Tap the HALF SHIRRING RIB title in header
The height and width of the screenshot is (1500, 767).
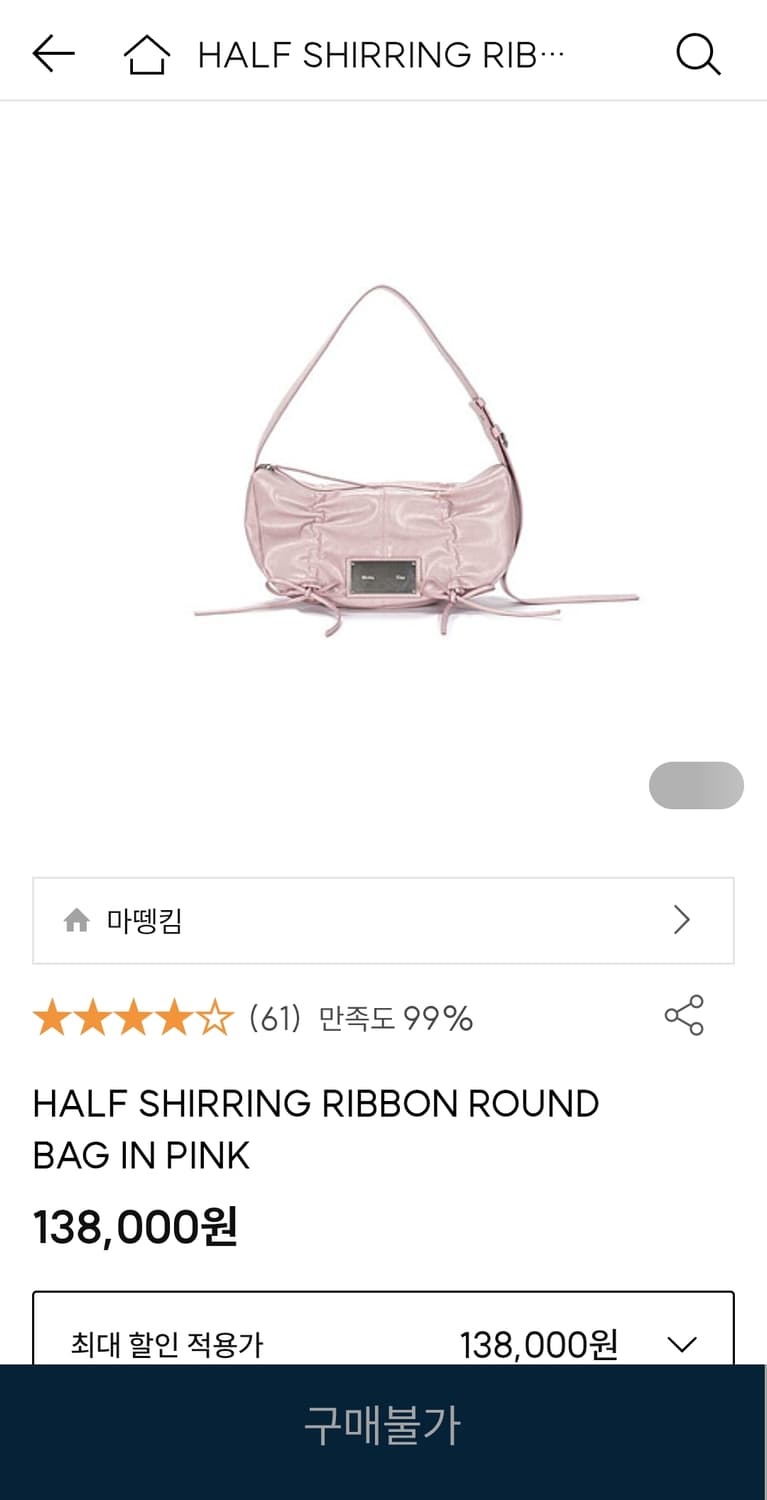383,54
